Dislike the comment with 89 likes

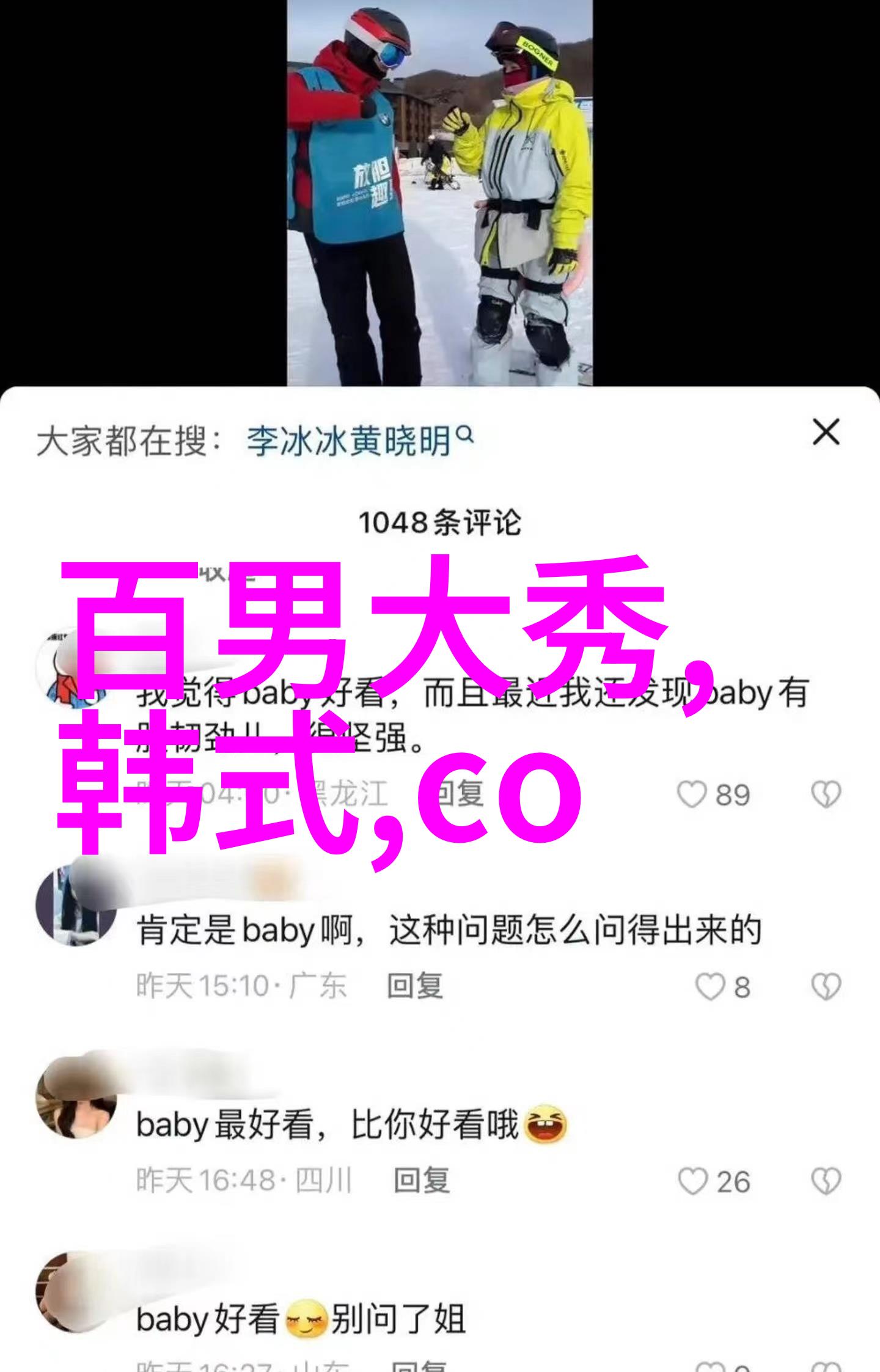(826, 795)
